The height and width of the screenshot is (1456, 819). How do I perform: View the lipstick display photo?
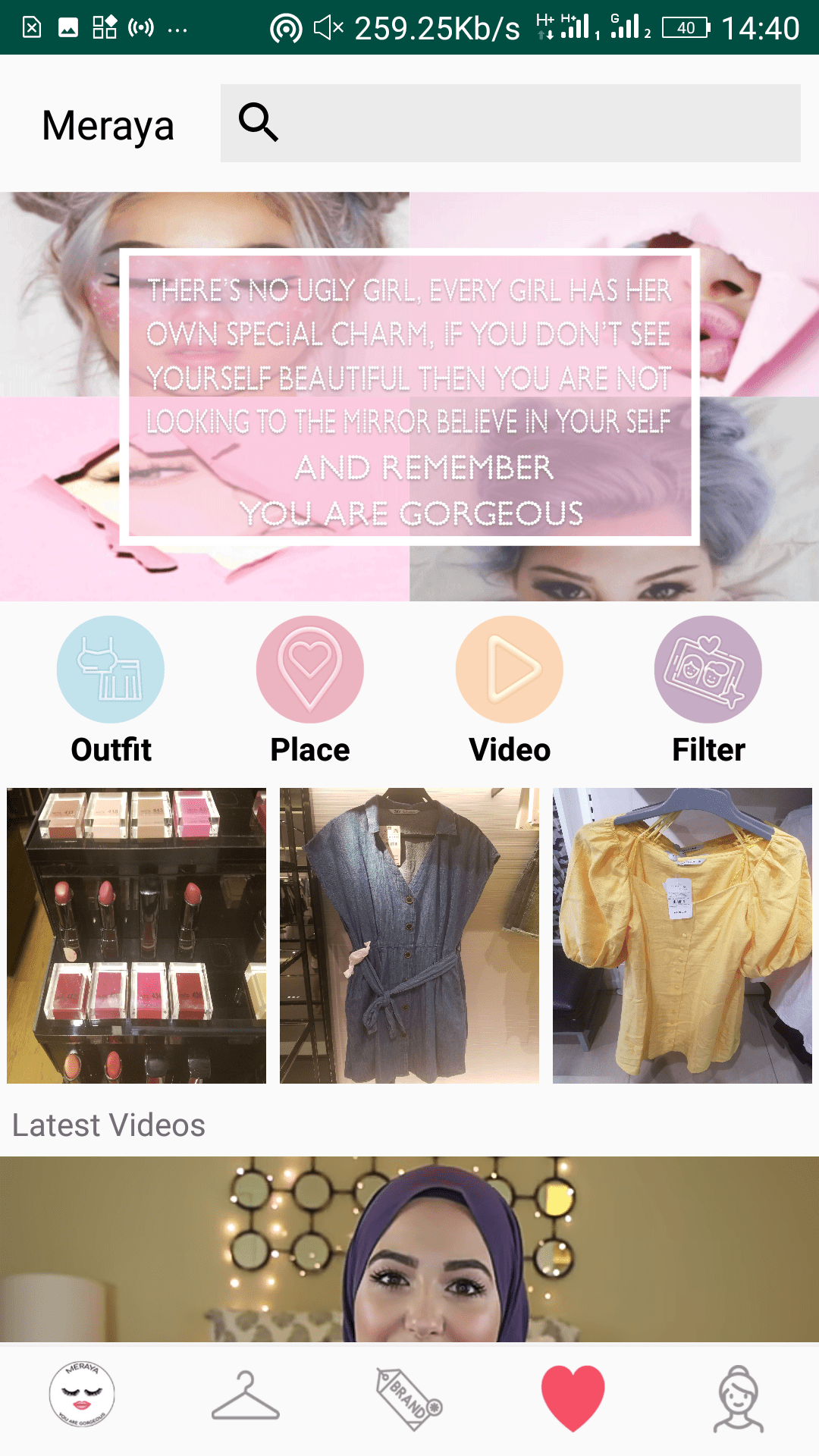[x=136, y=935]
